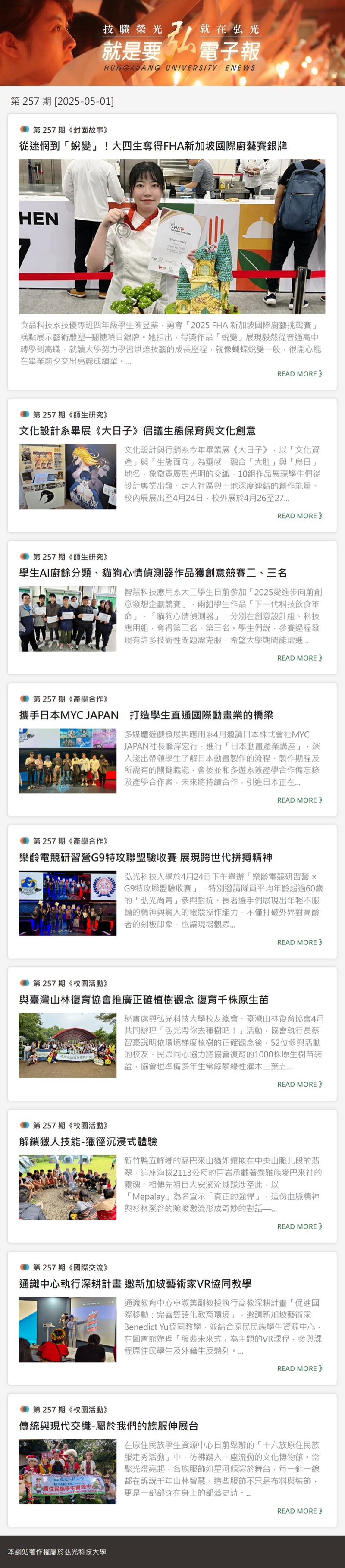Read more about 解鎖獵人技能-獵徑沉浸式體驗

coord(299,1226)
